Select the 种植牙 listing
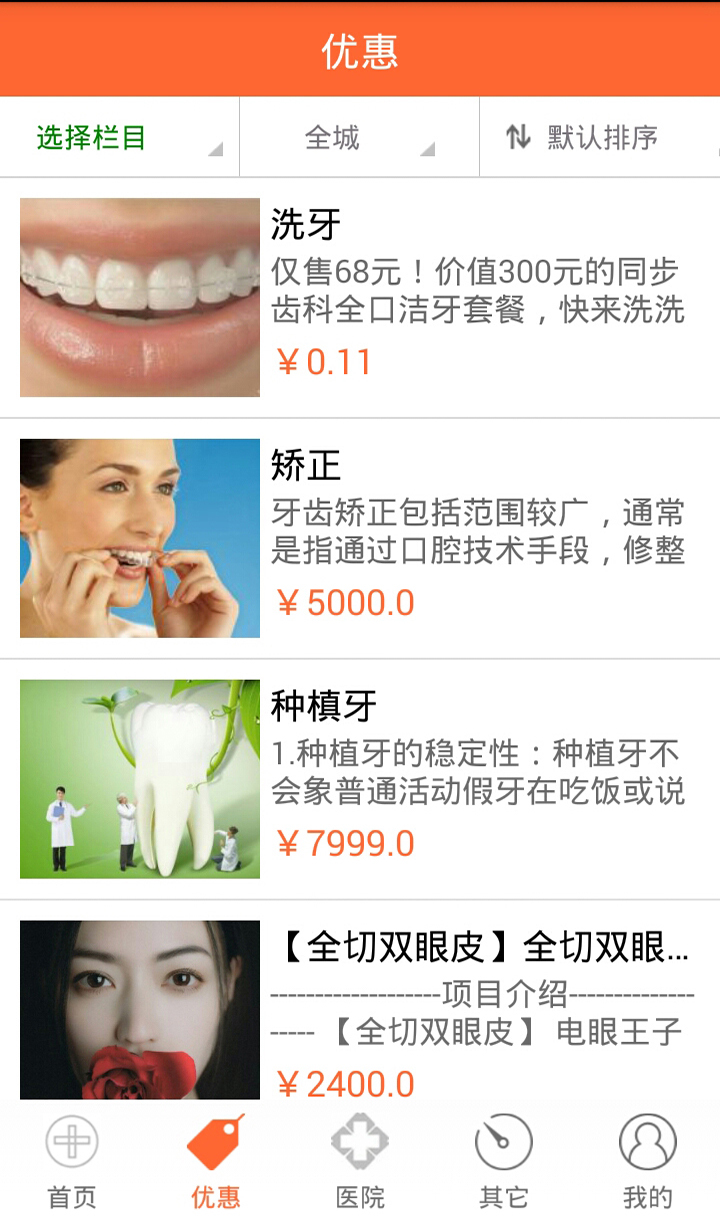Image resolution: width=720 pixels, height=1226 pixels. pos(360,779)
